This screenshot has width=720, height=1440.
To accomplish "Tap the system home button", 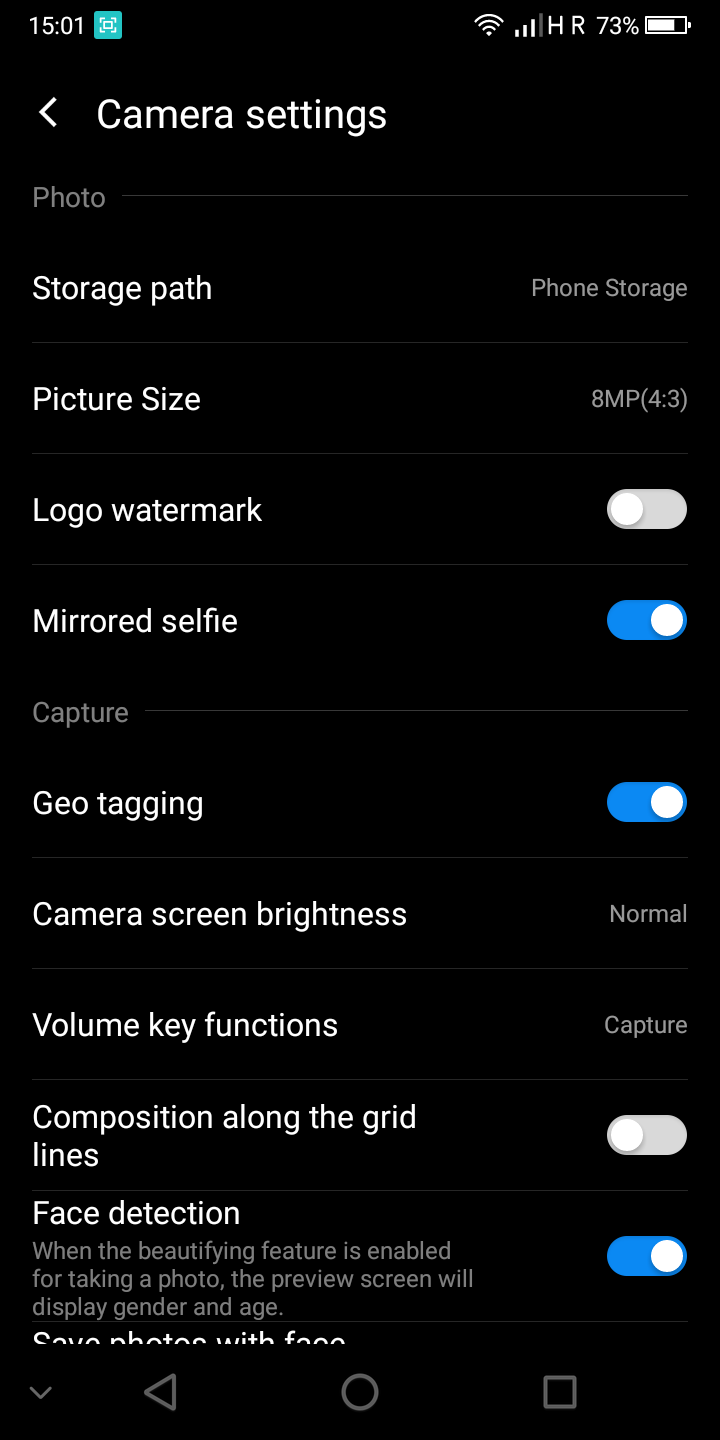I will [x=360, y=1392].
